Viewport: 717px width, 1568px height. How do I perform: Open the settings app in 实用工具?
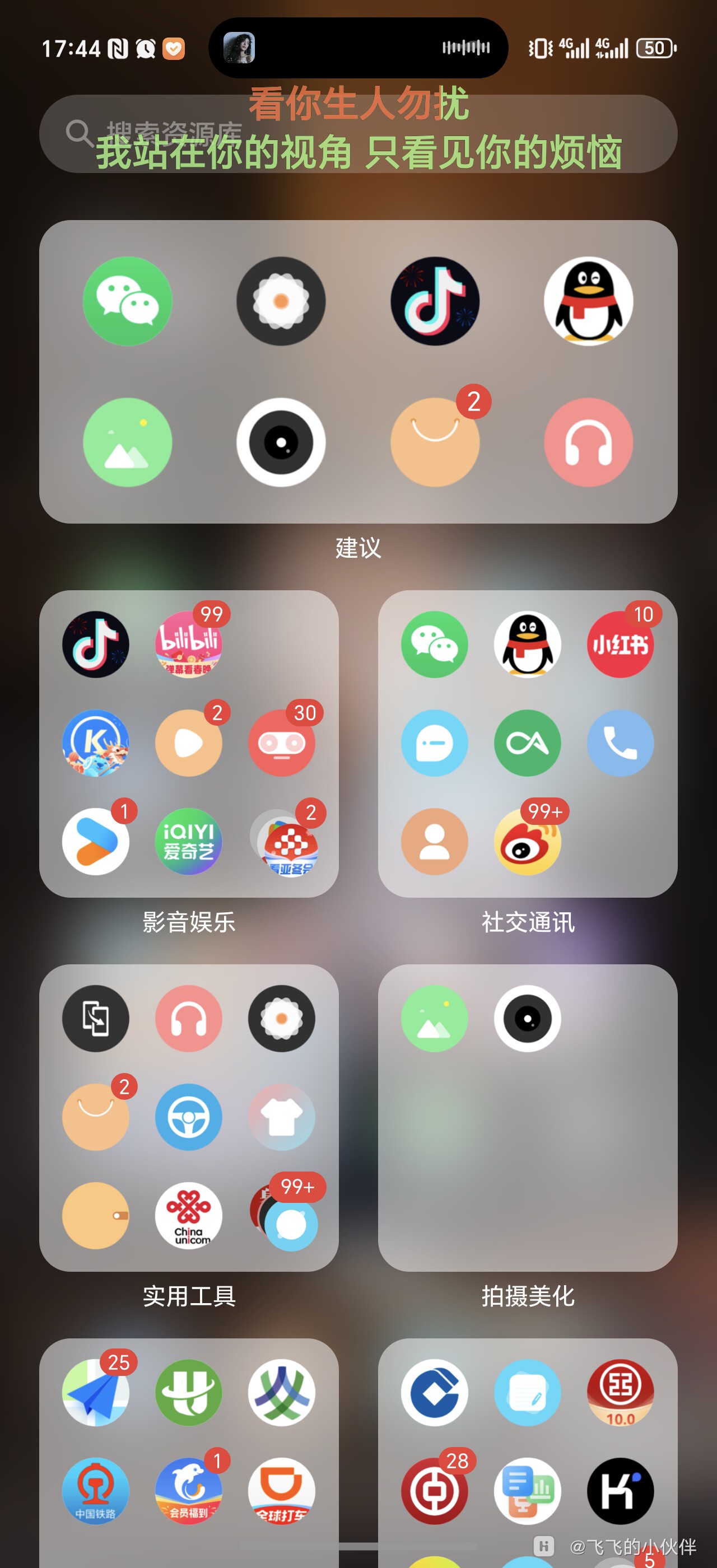pyautogui.click(x=281, y=1018)
